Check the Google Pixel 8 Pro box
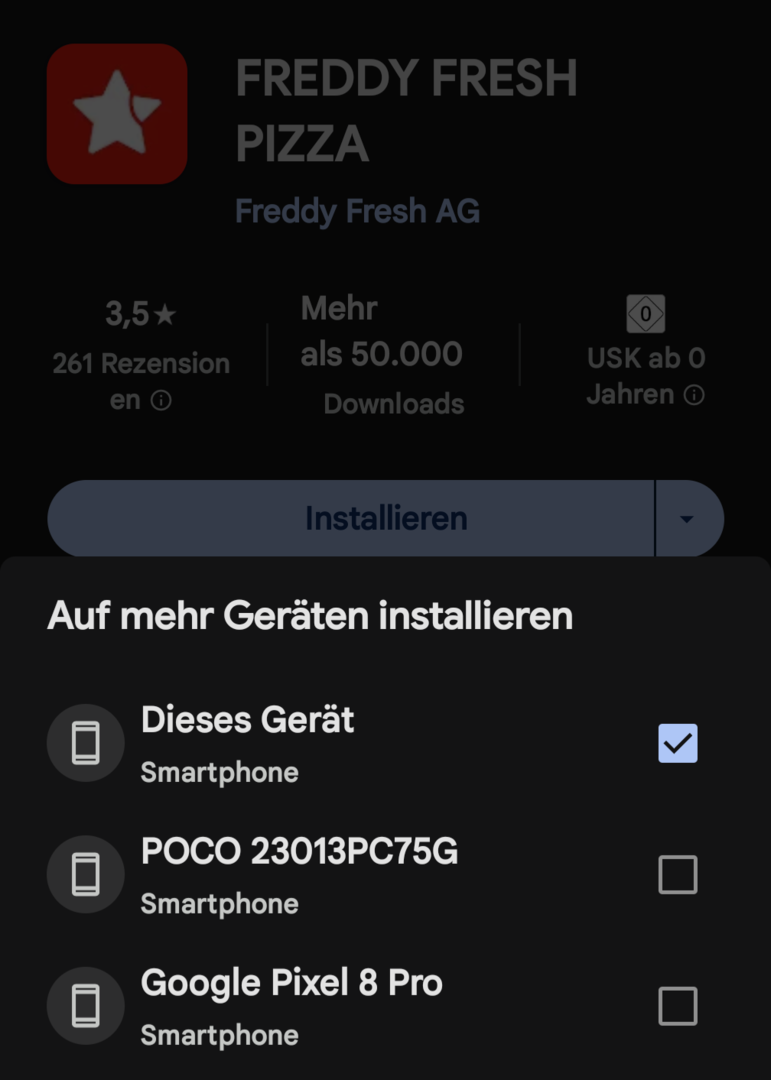771x1080 pixels. tap(677, 1005)
